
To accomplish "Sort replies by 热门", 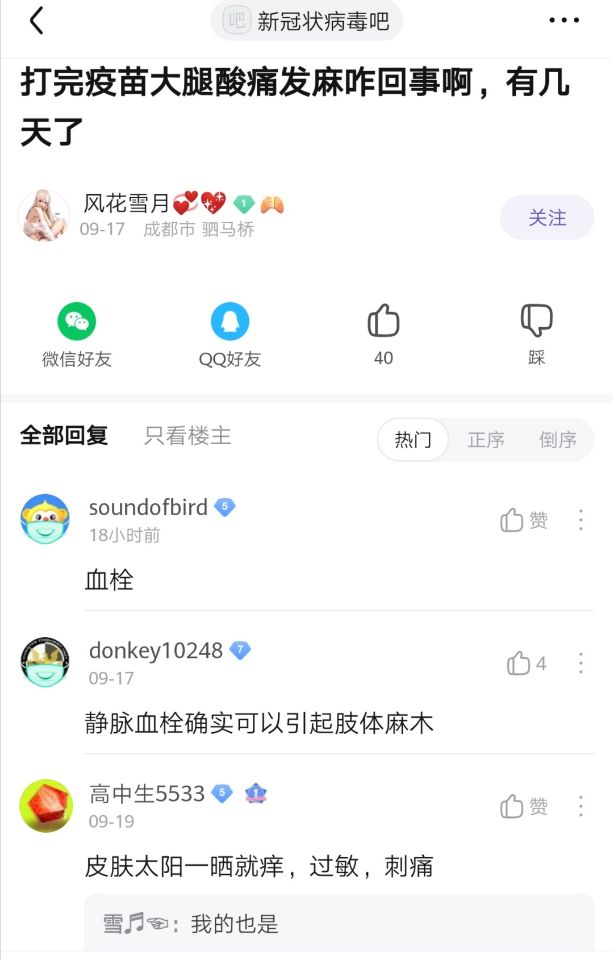I will pyautogui.click(x=413, y=440).
